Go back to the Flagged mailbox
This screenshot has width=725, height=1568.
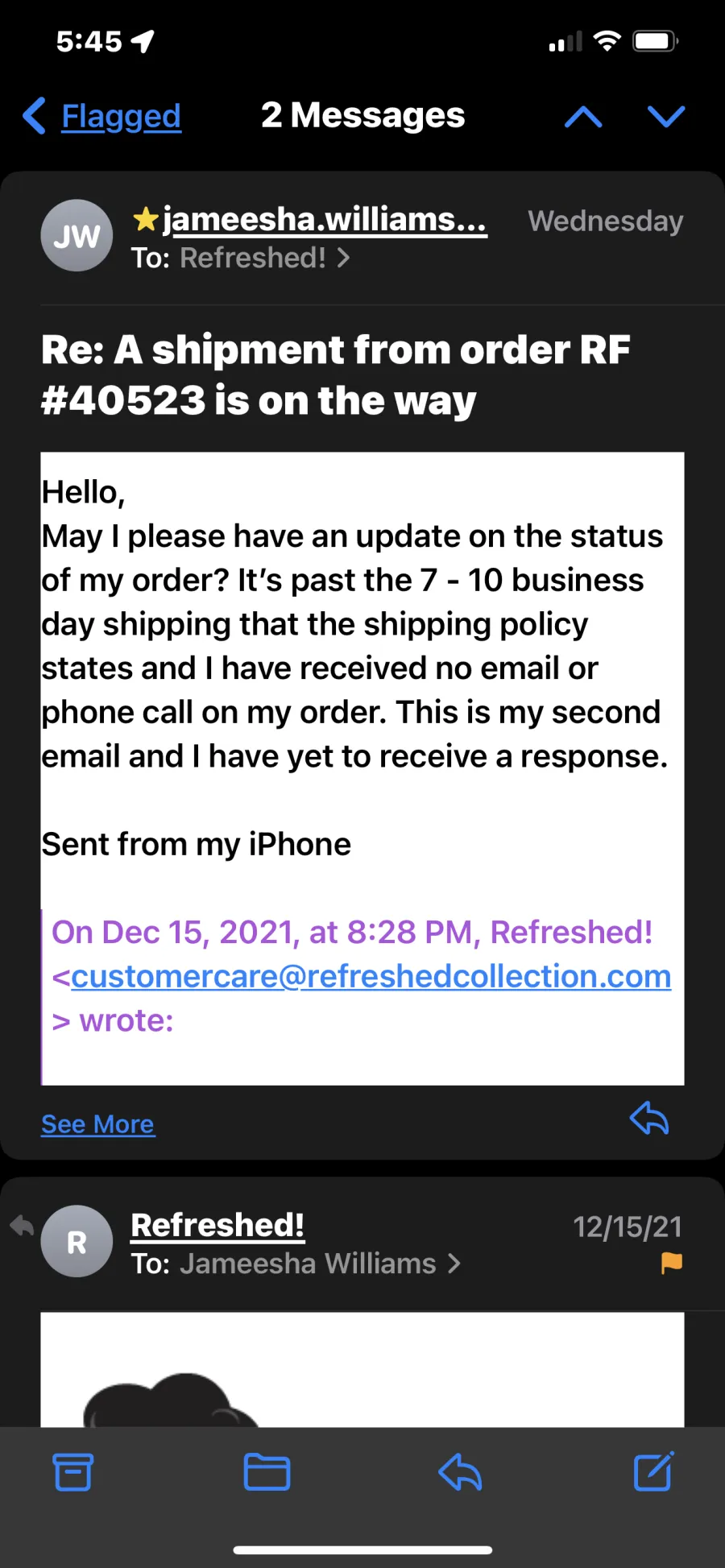tap(103, 117)
